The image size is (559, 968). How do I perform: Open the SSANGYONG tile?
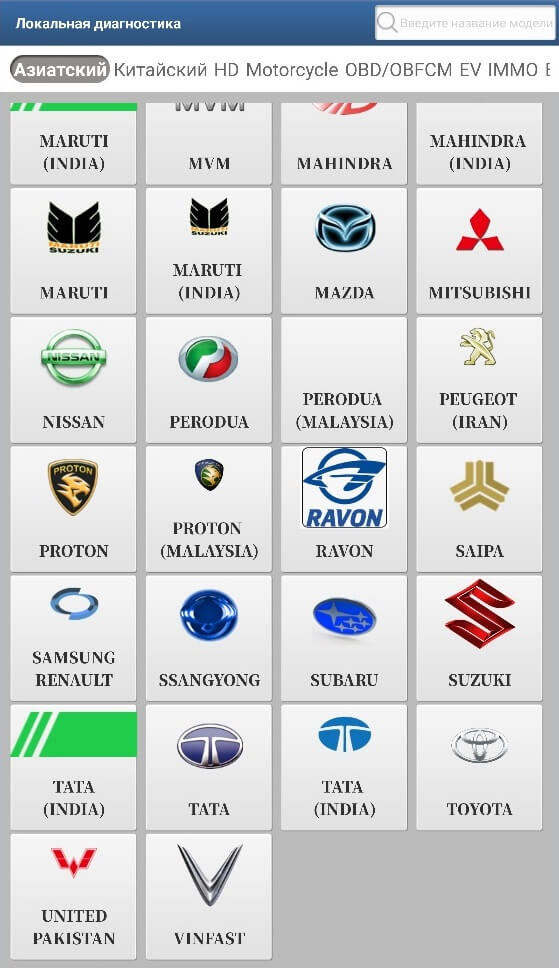209,638
